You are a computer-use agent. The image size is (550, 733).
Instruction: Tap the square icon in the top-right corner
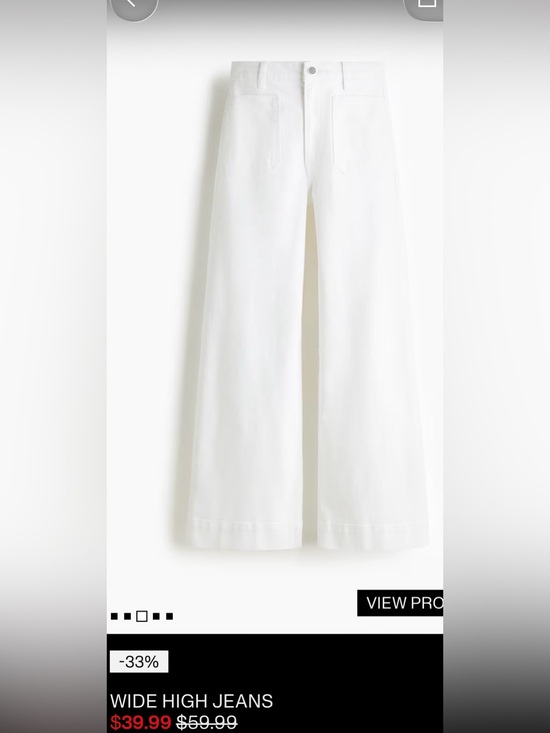[x=424, y=6]
